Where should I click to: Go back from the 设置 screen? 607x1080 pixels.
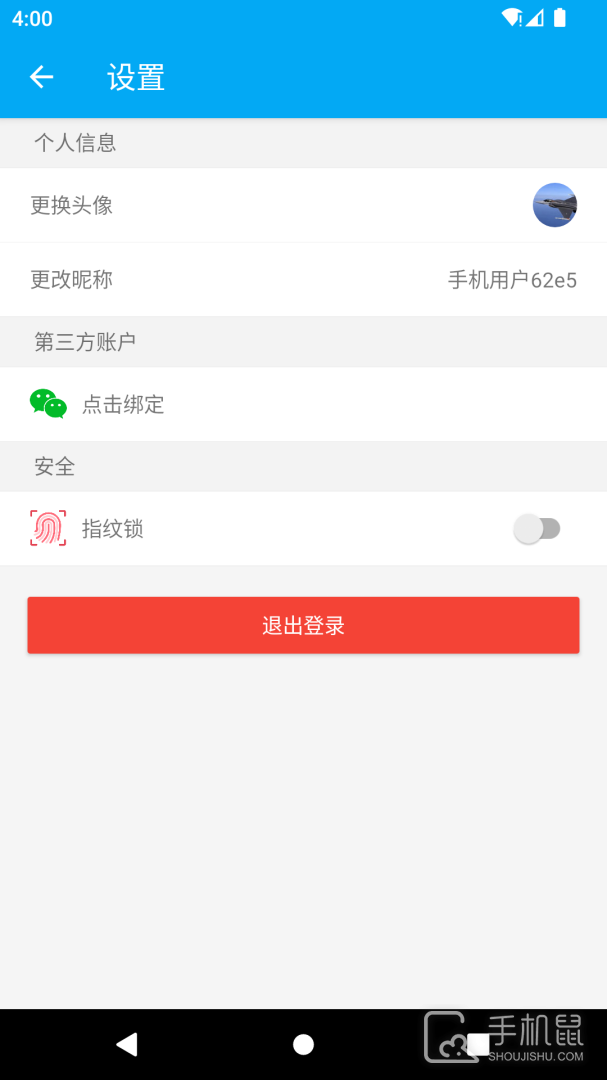tap(41, 77)
